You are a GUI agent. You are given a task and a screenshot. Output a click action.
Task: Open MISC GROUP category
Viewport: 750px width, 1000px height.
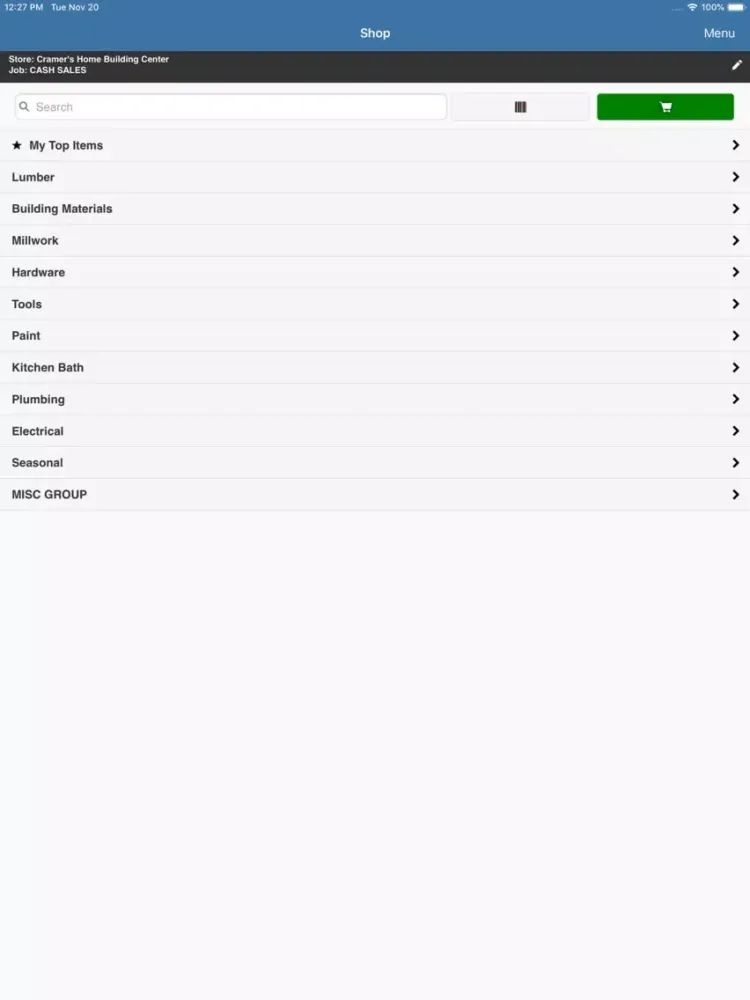coord(374,495)
